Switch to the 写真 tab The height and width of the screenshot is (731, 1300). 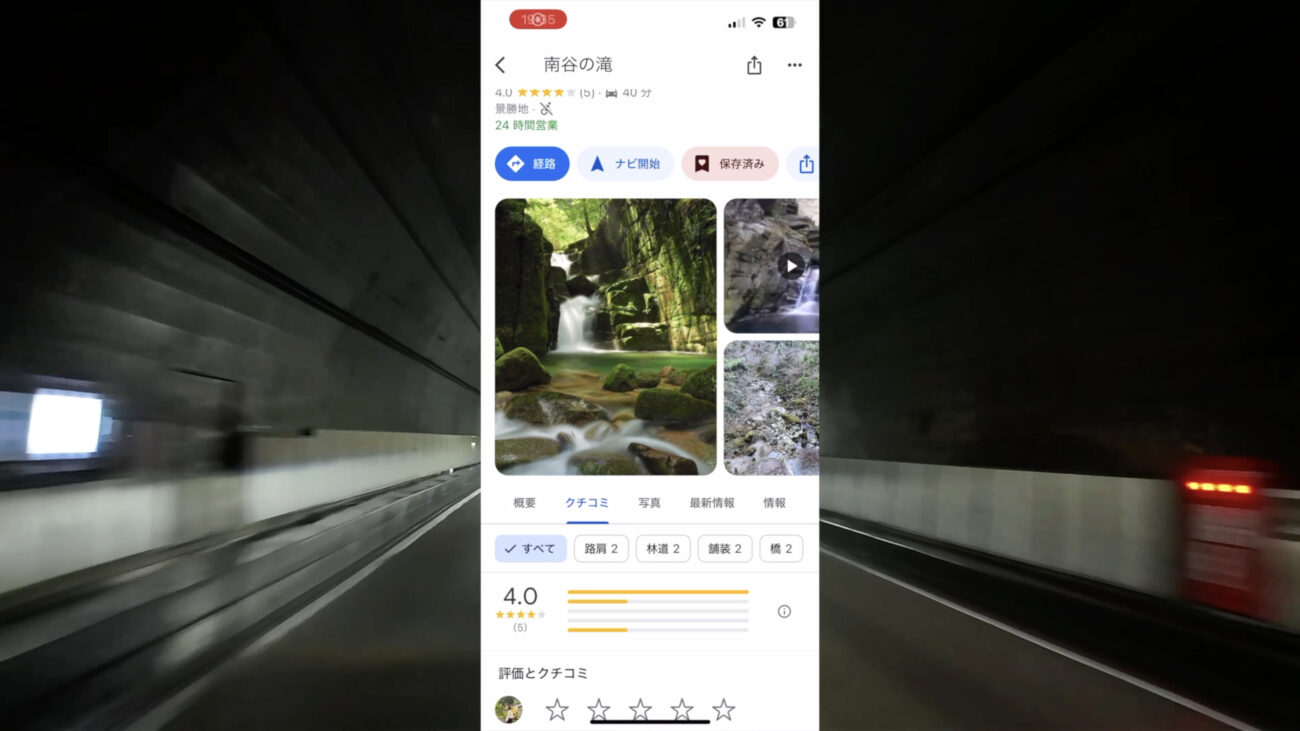pyautogui.click(x=649, y=503)
